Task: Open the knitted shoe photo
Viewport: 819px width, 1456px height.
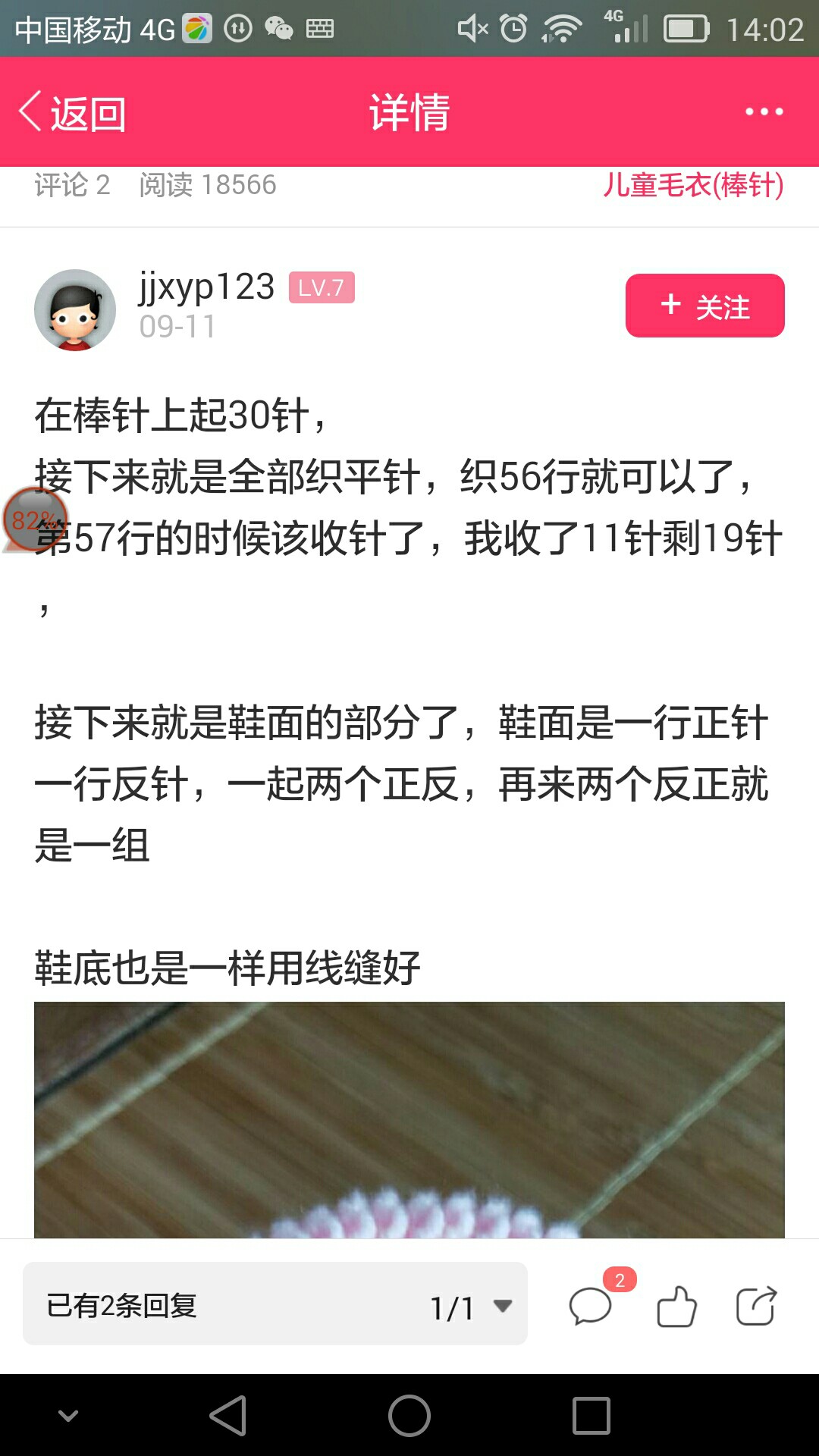Action: [409, 1119]
